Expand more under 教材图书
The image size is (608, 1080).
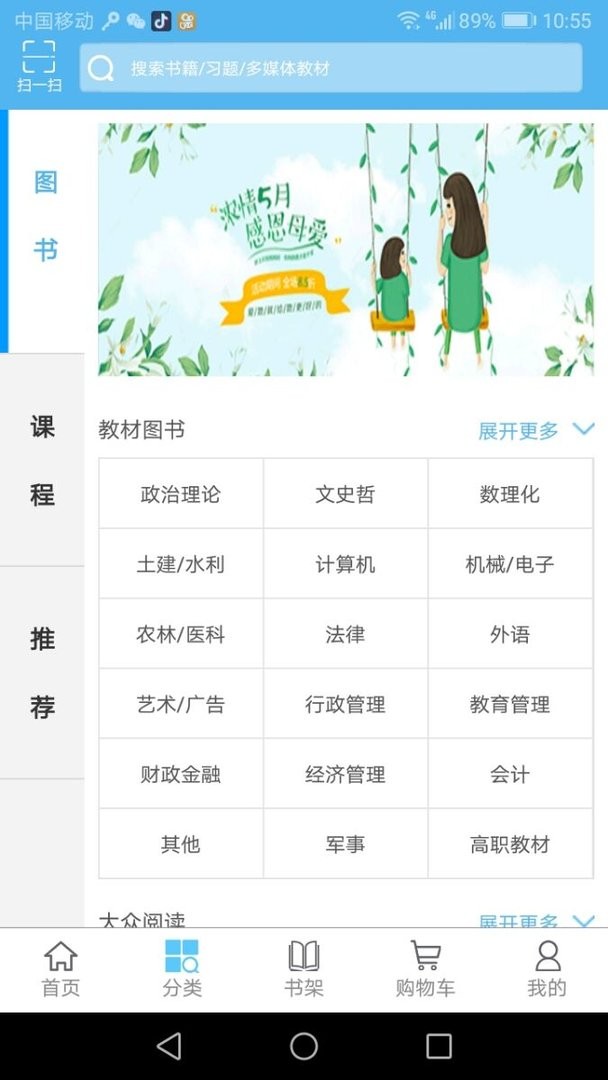coord(535,431)
